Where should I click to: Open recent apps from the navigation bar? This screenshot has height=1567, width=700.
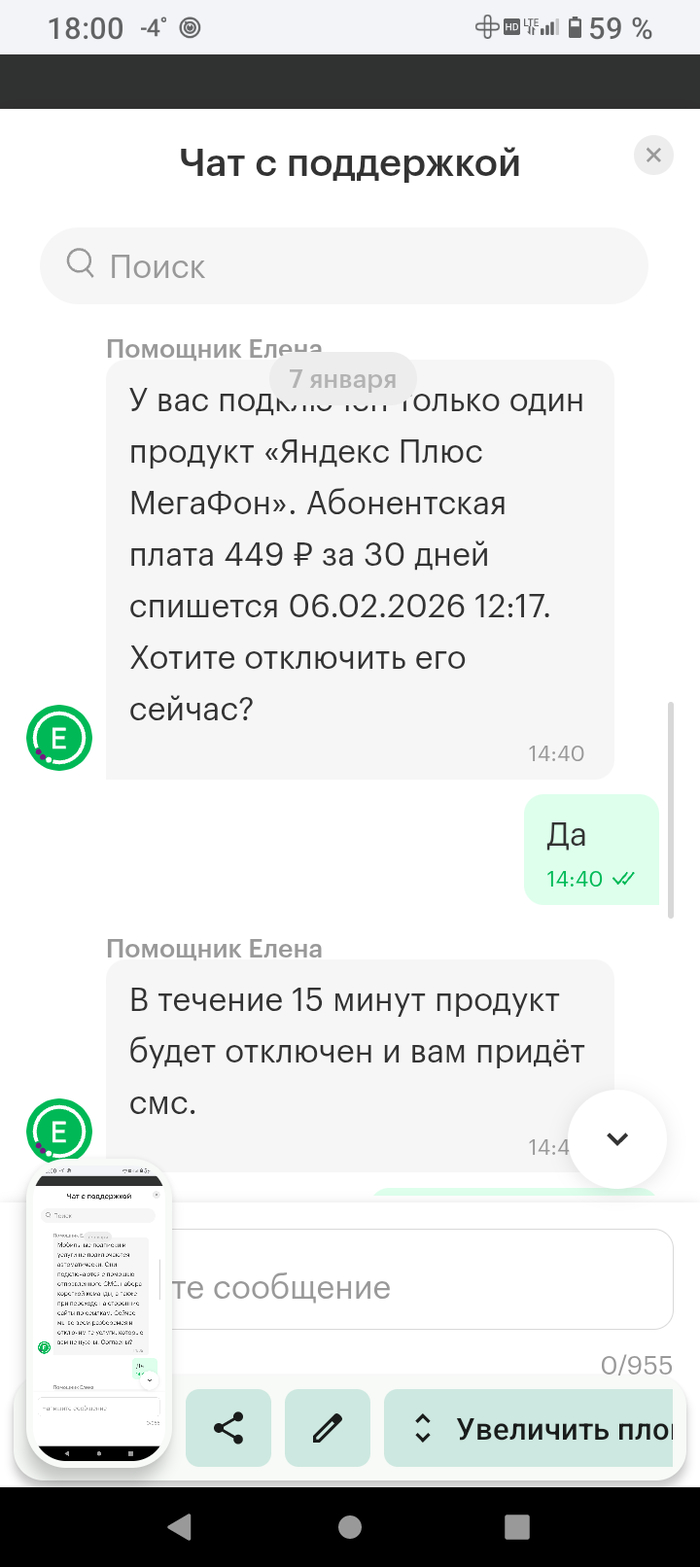click(x=516, y=1526)
